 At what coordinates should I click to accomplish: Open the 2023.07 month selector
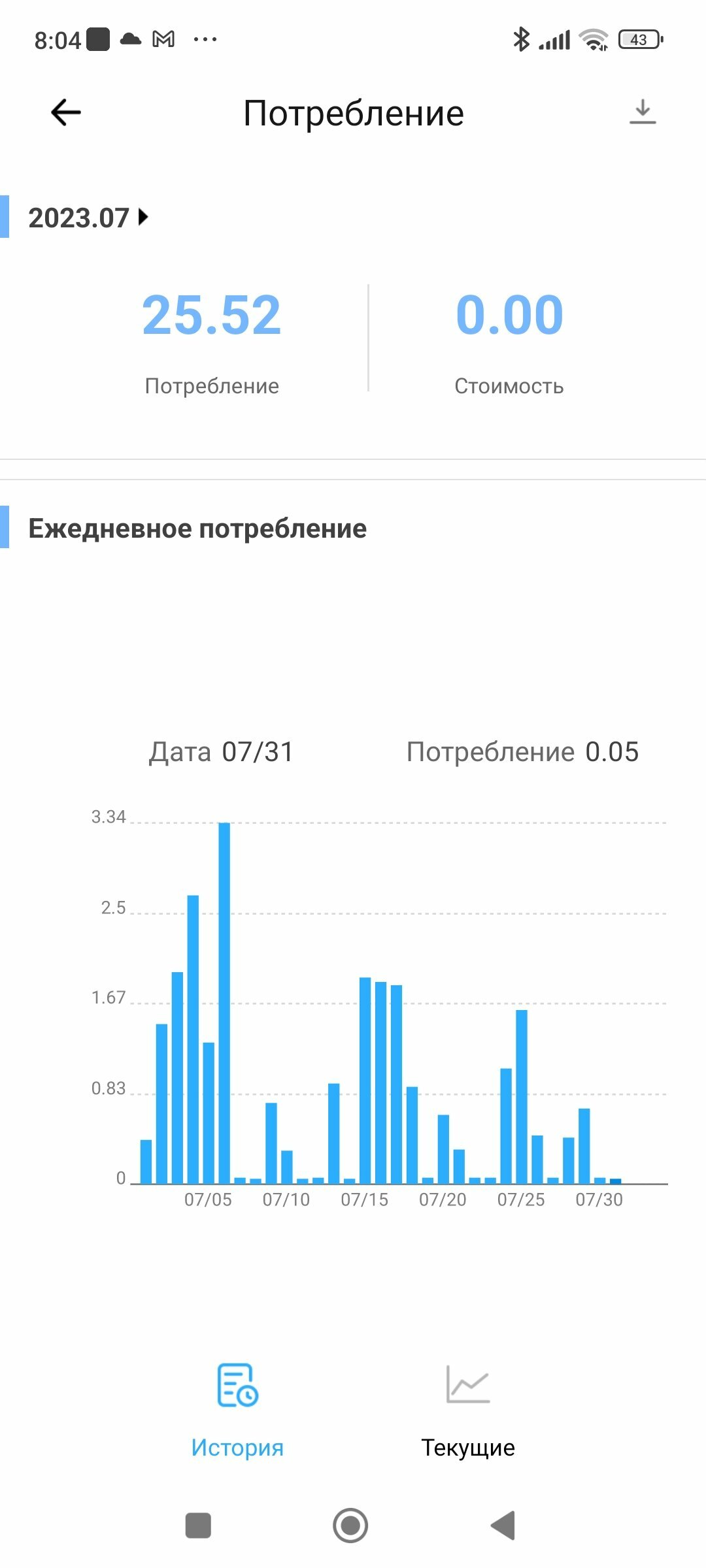[x=89, y=218]
